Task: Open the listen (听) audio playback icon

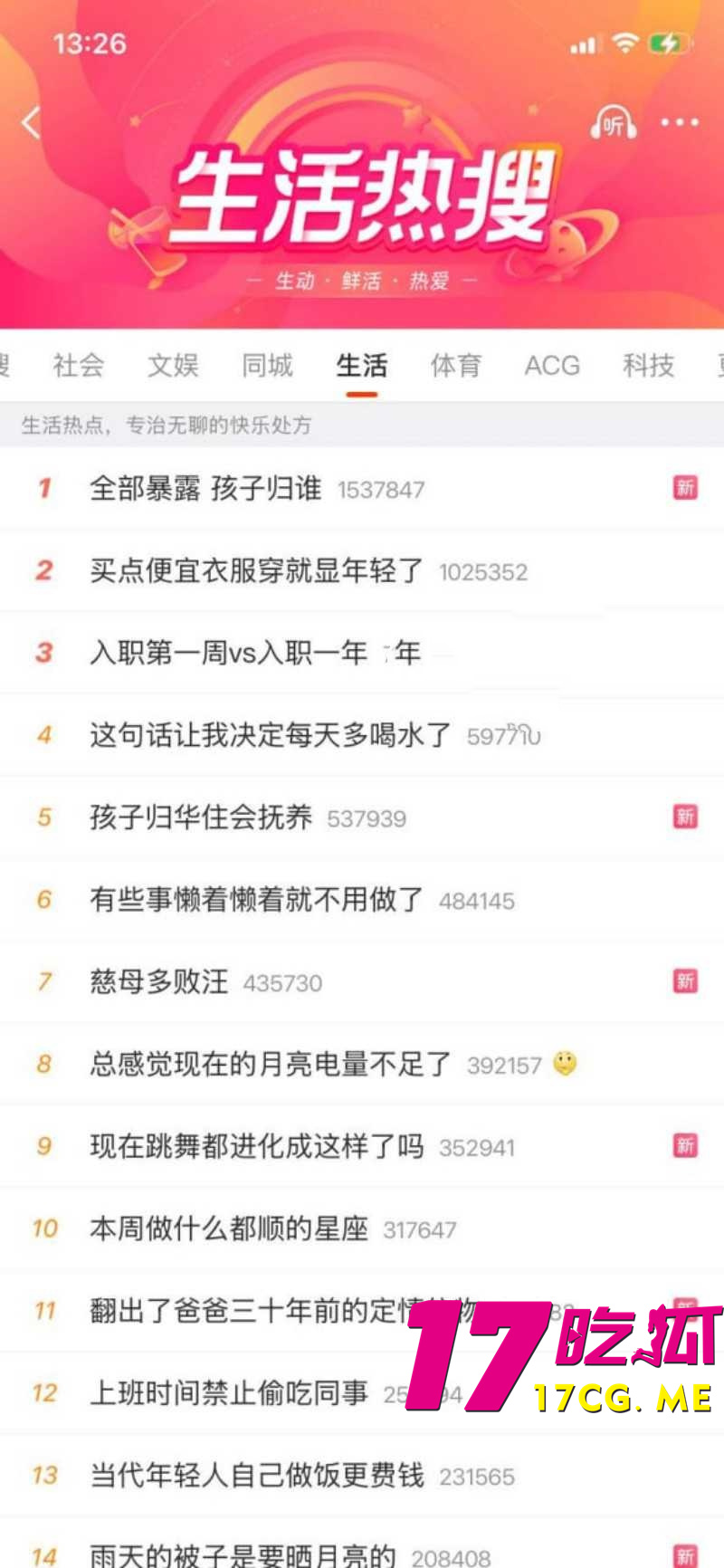Action: [x=613, y=123]
